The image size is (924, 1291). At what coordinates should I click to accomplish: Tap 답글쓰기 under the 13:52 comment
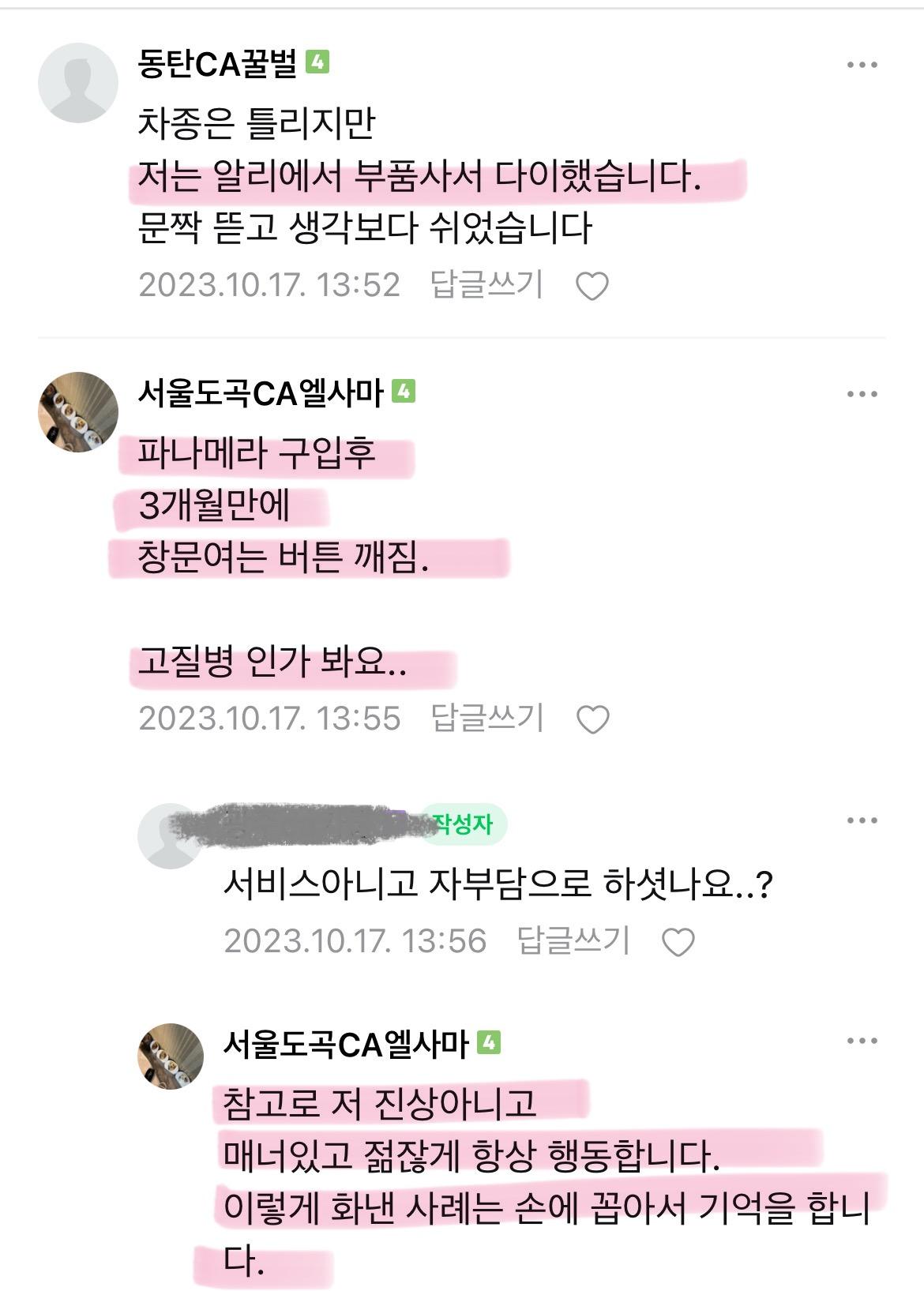[486, 284]
